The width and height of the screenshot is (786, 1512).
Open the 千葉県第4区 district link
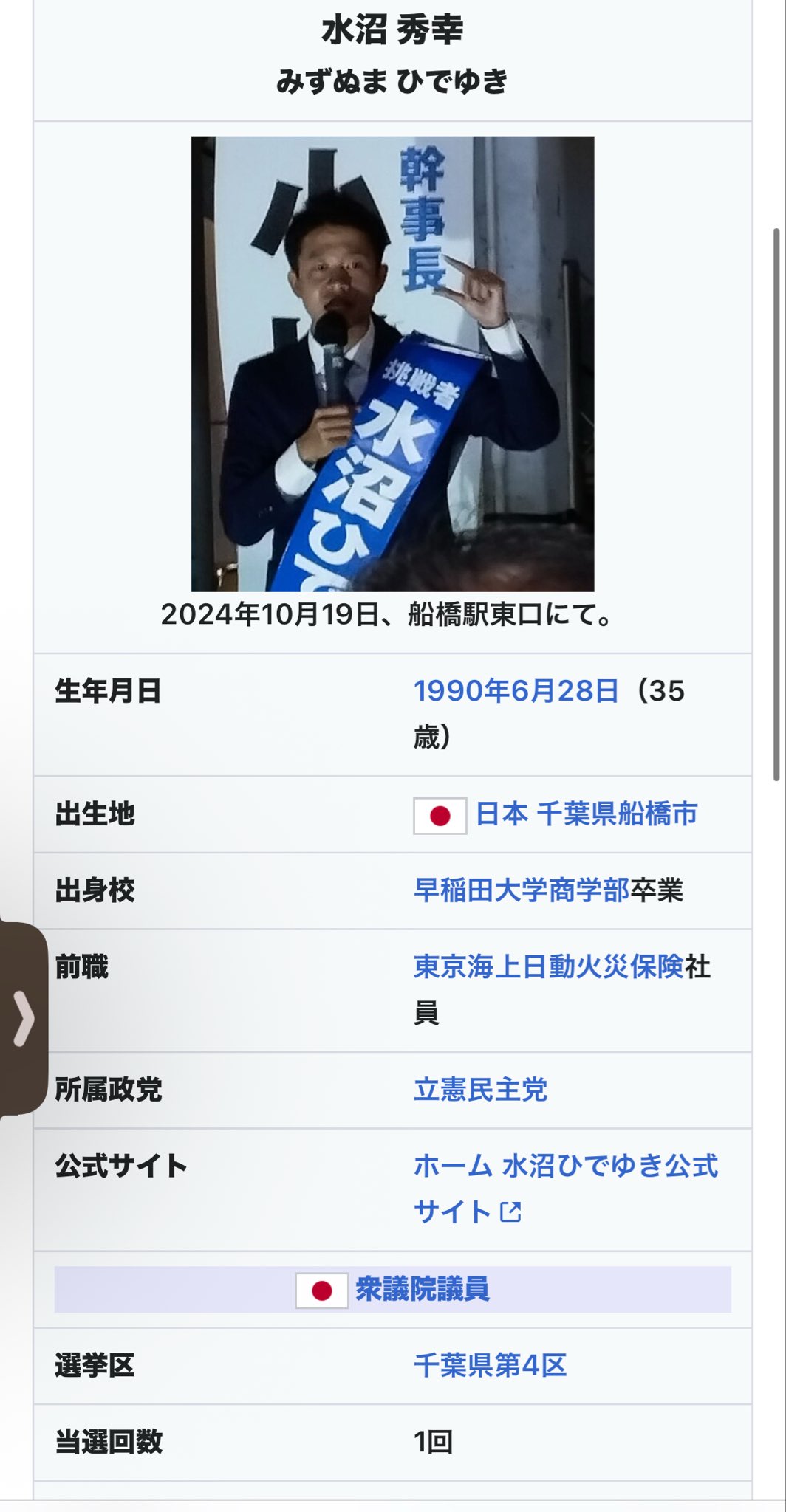click(490, 1366)
